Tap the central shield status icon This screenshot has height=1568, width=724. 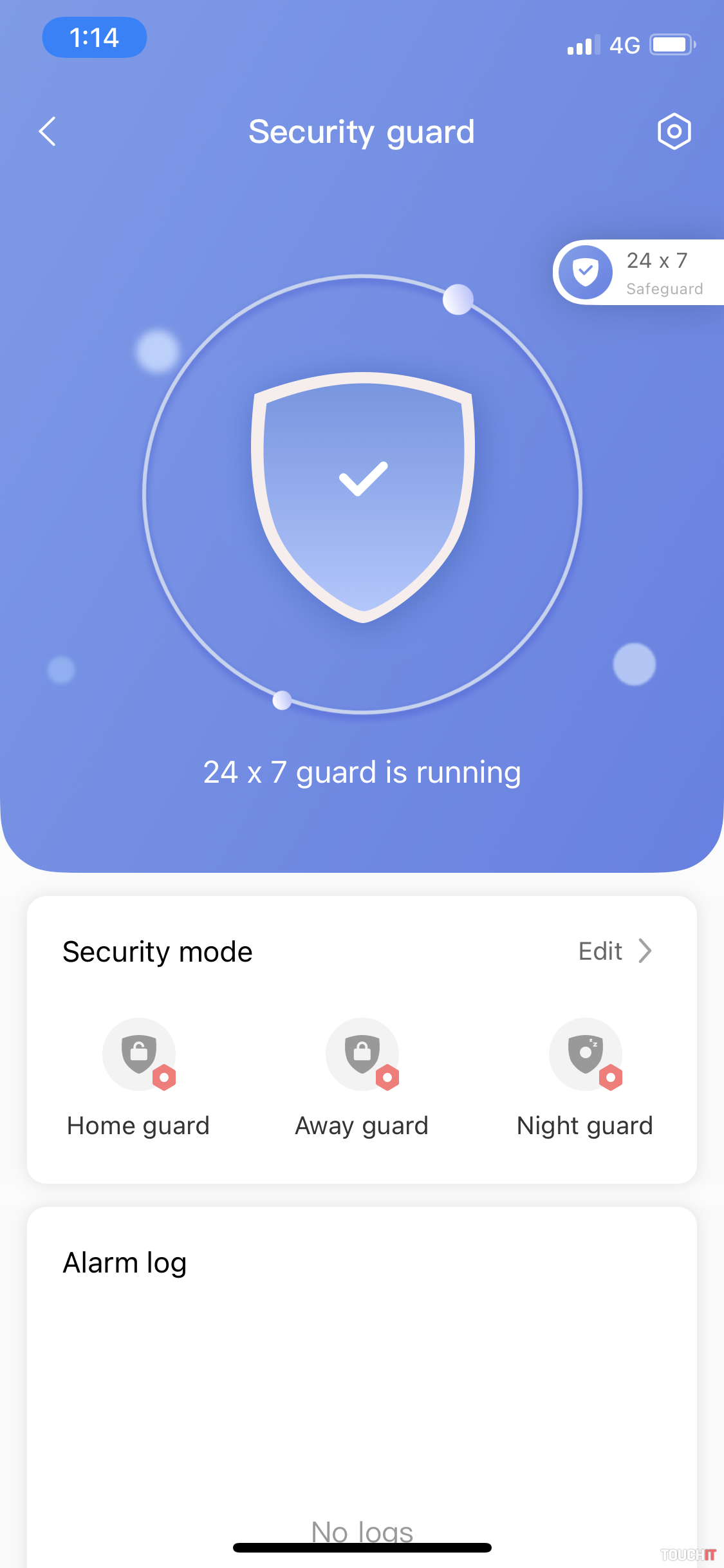[x=363, y=496]
